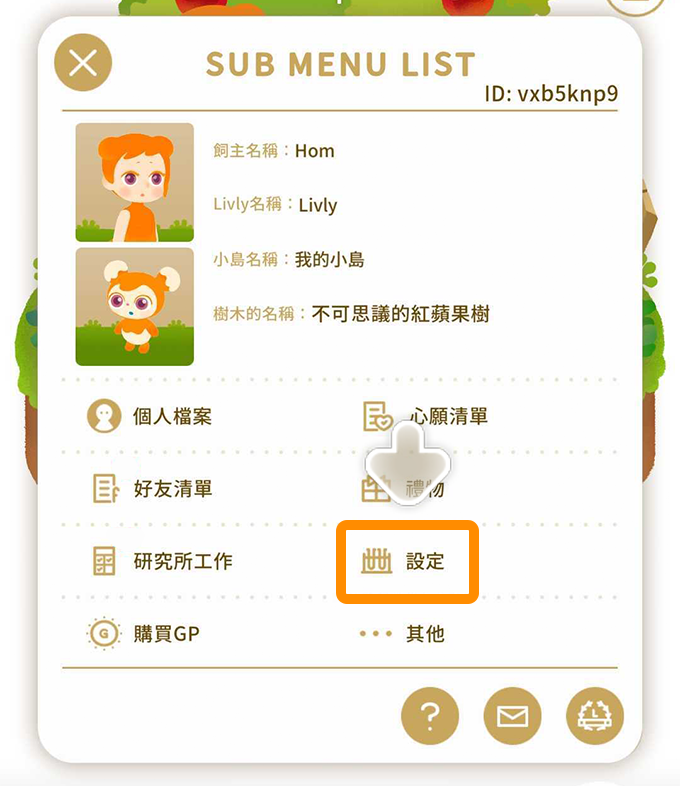Open 研究所工作 lab work
This screenshot has height=786, width=680.
pos(163,561)
